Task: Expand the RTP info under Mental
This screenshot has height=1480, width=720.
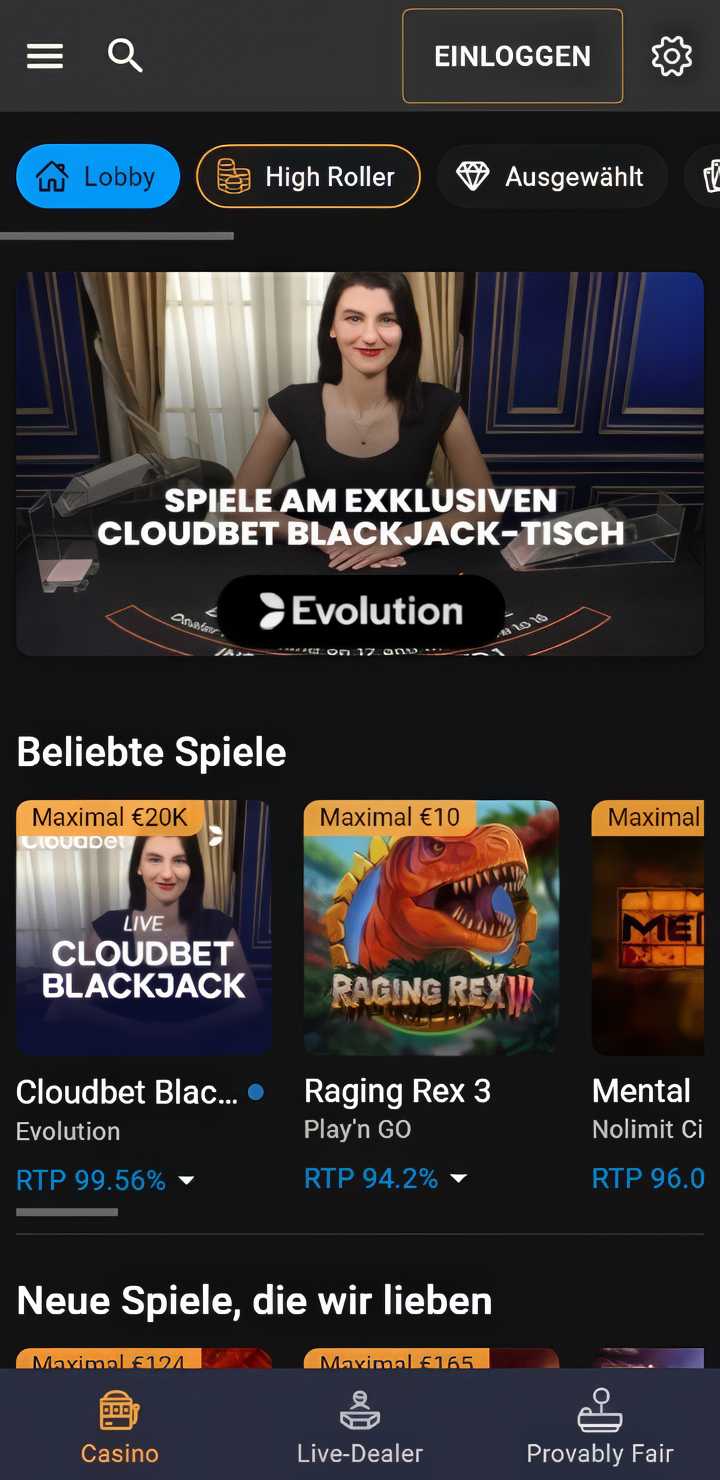Action: coord(660,1178)
